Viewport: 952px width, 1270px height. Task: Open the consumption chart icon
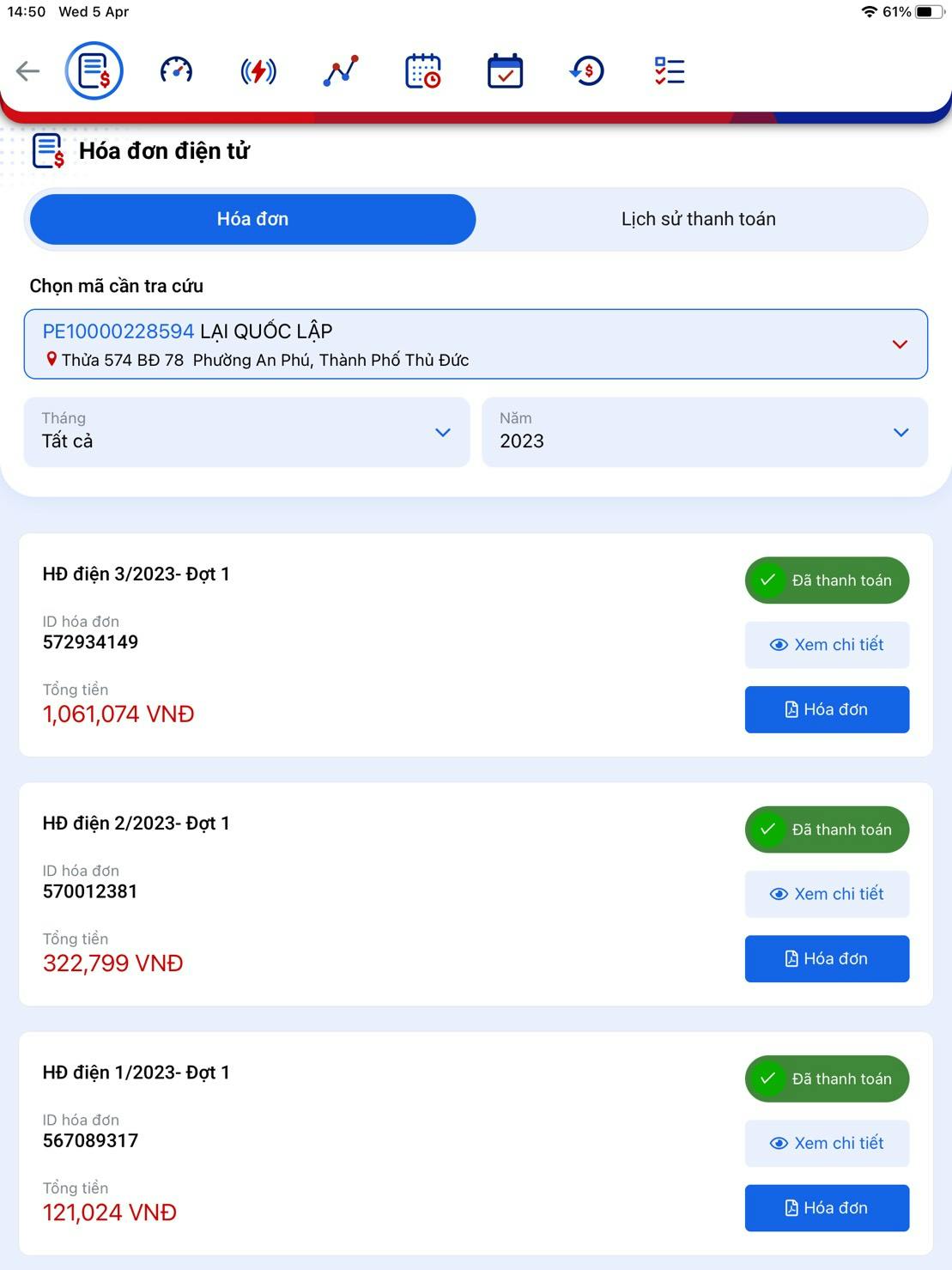coord(341,71)
